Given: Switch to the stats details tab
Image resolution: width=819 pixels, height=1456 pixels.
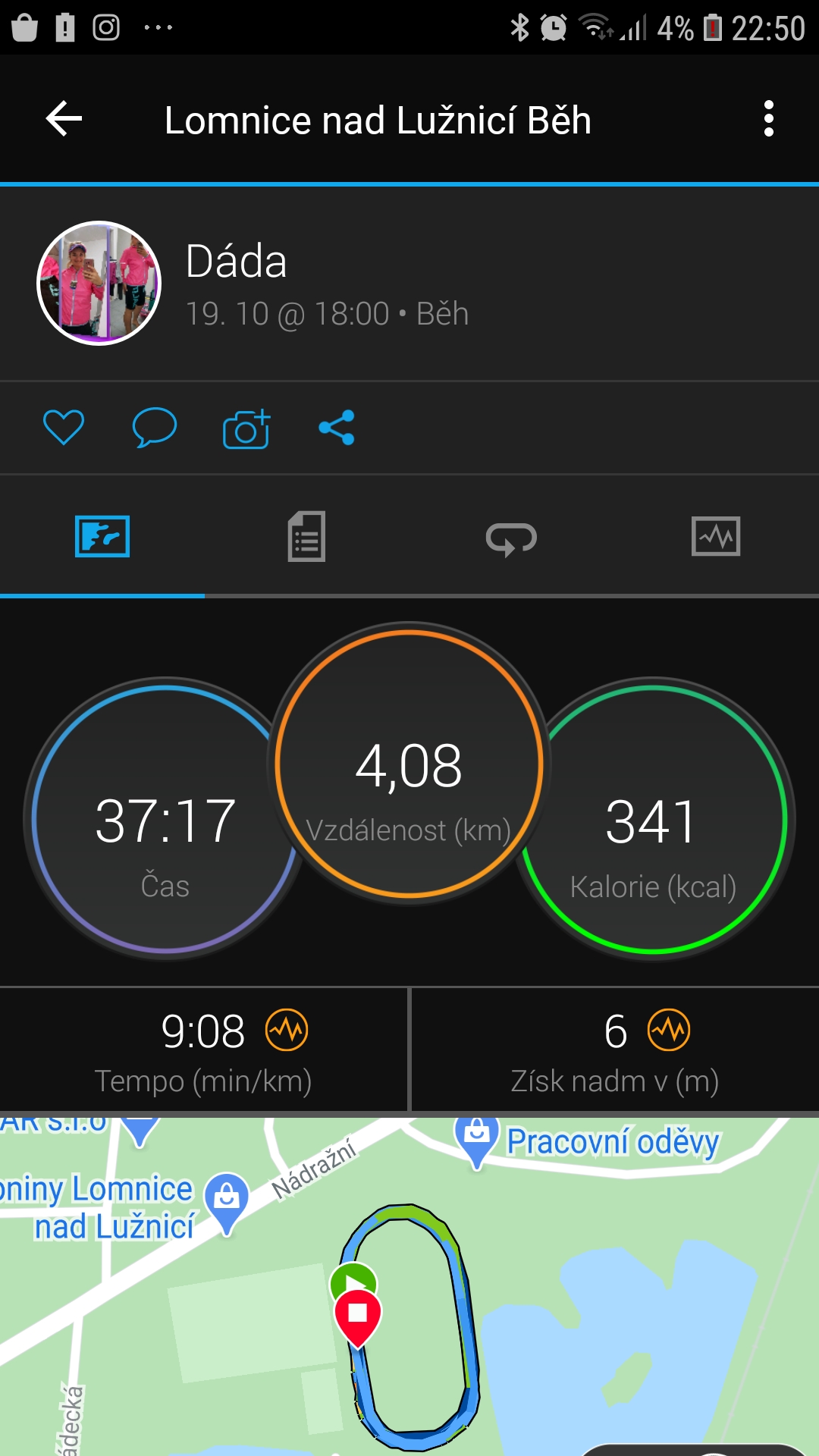Looking at the screenshot, I should (x=306, y=537).
